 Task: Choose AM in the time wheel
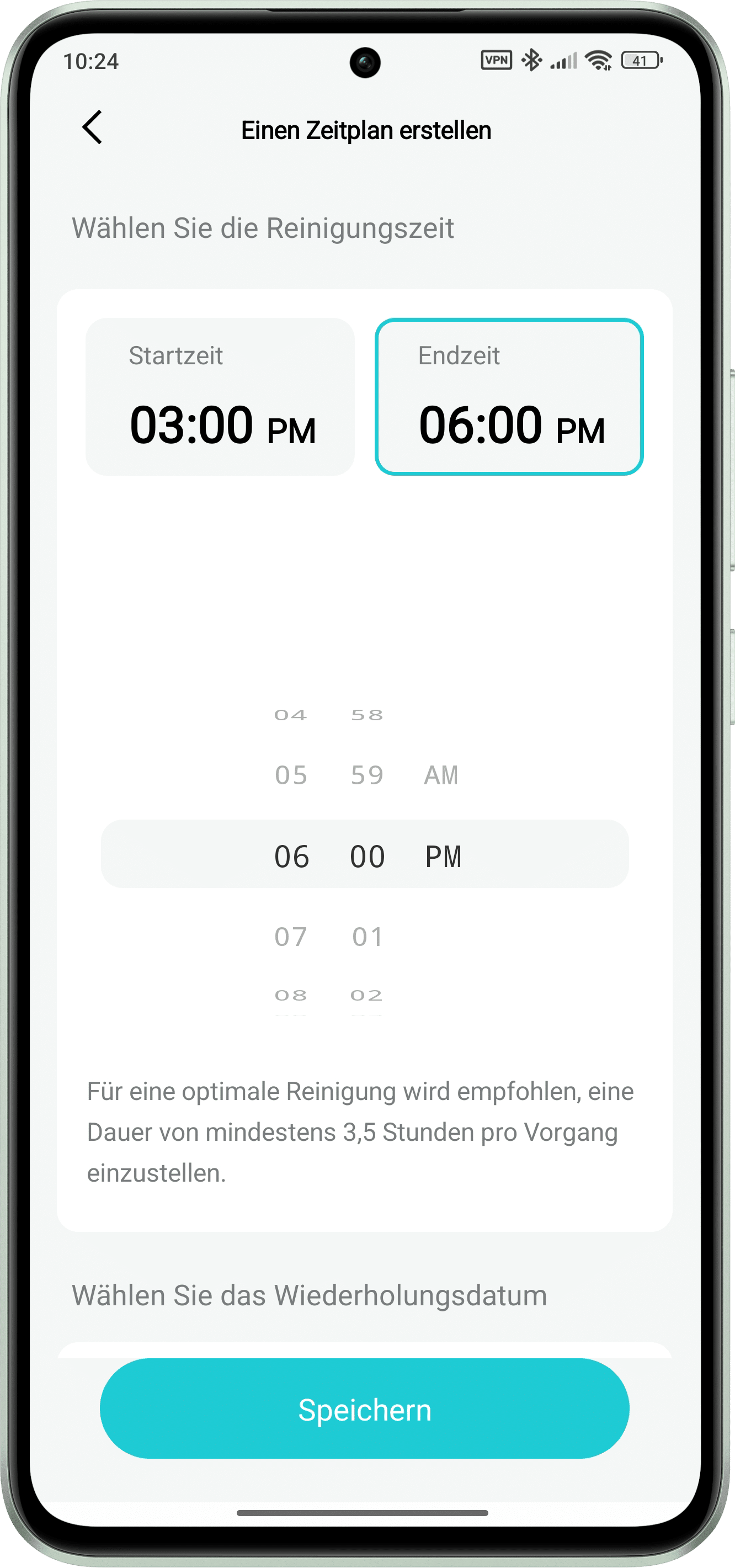point(441,775)
